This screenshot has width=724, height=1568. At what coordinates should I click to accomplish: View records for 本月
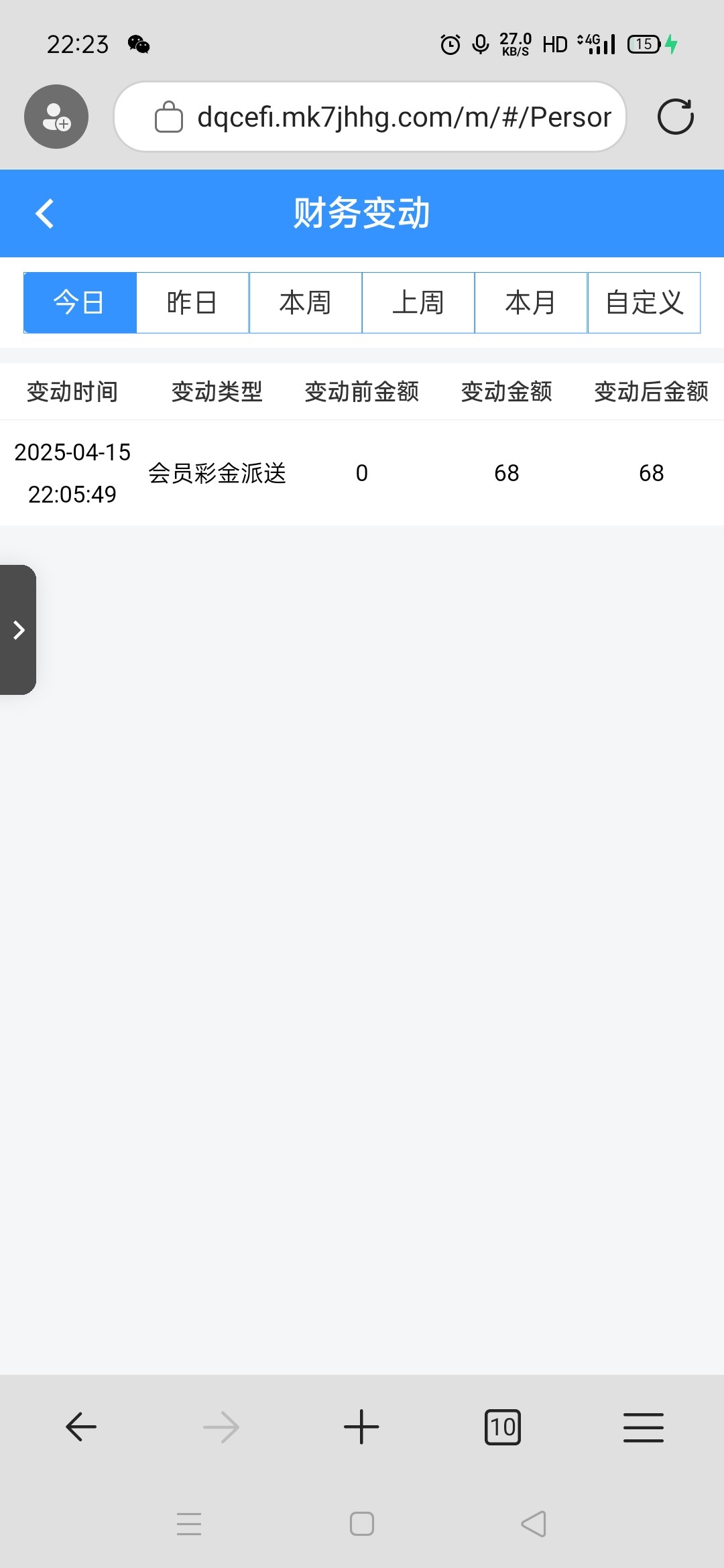tap(530, 302)
